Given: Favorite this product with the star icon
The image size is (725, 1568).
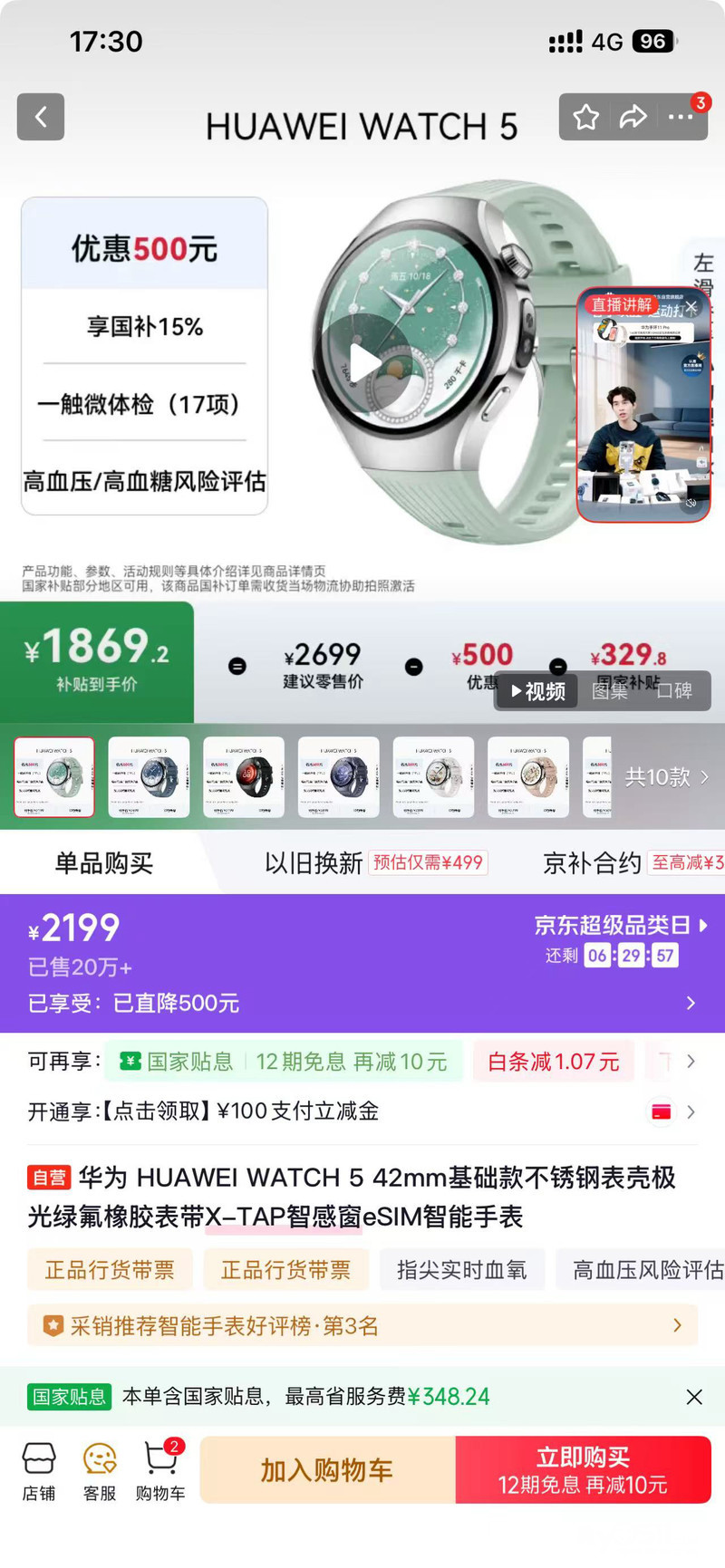Looking at the screenshot, I should (x=585, y=117).
